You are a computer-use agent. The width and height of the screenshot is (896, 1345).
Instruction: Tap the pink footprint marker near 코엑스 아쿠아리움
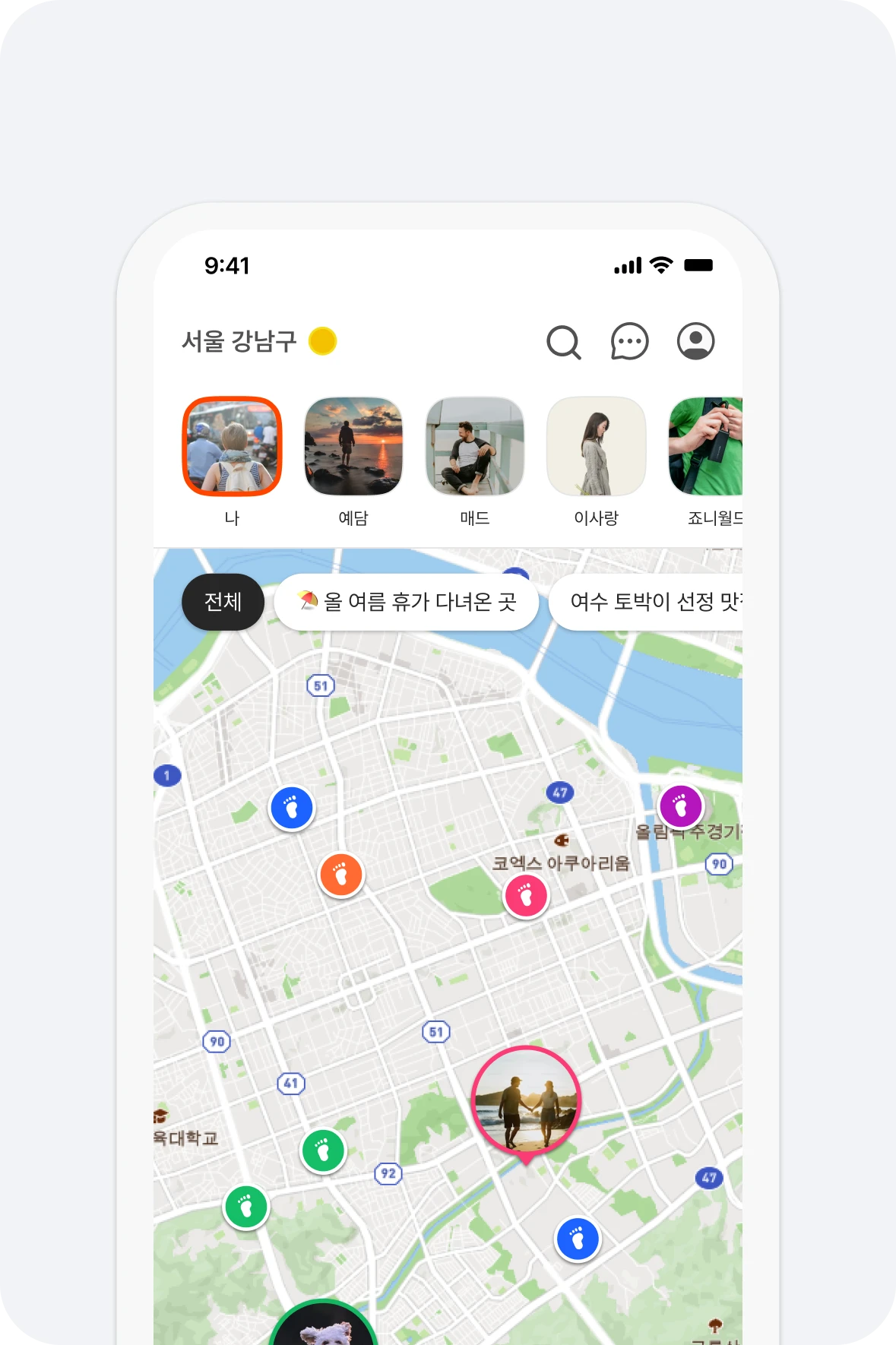526,896
